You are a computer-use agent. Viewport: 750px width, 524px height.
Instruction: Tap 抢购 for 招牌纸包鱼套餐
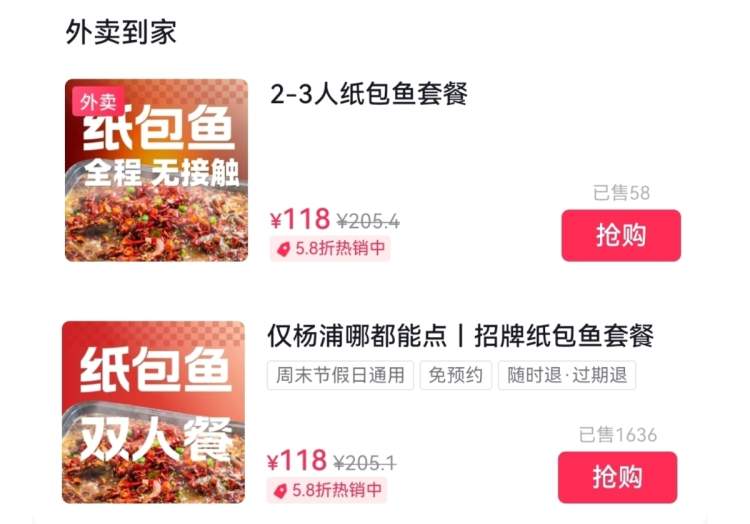point(617,477)
